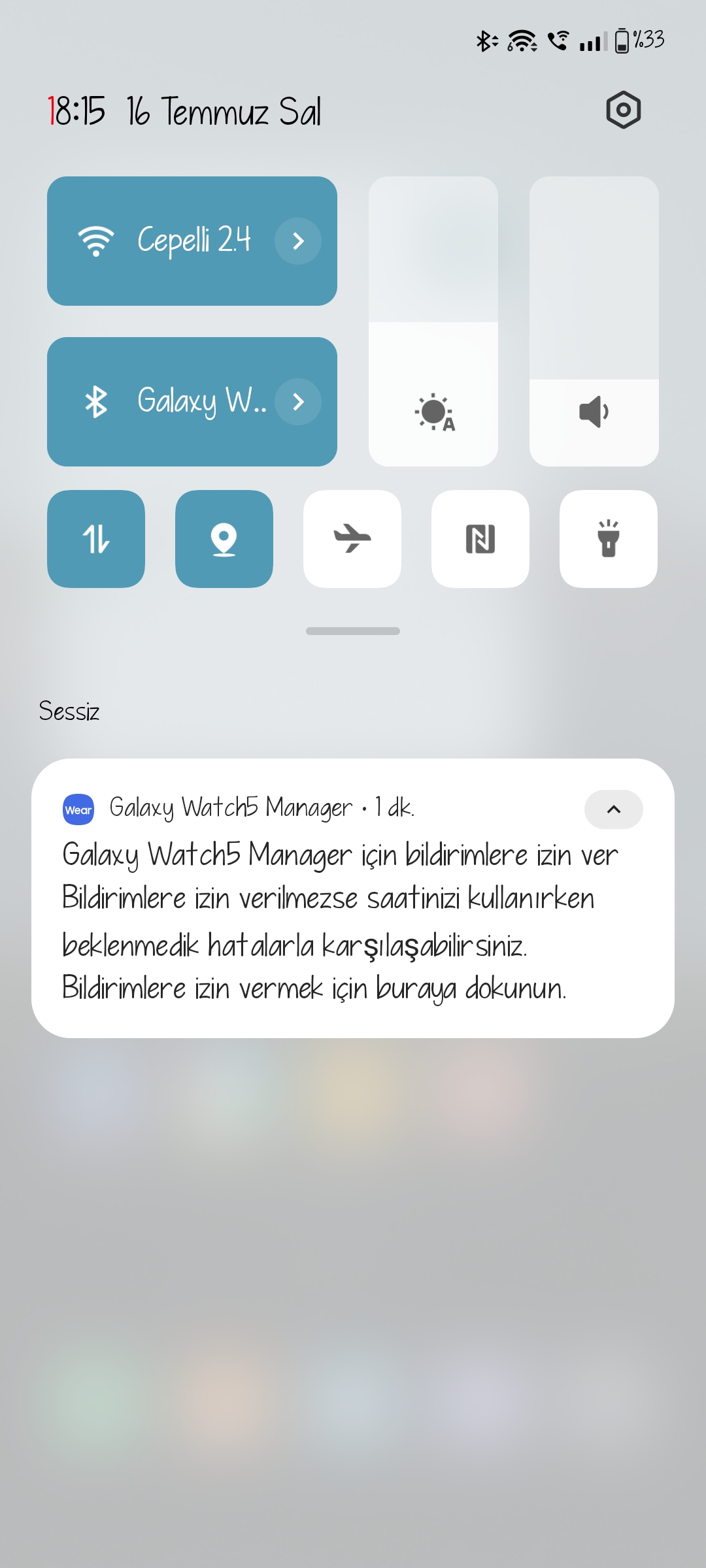
Task: Enable airplane mode
Action: (352, 539)
